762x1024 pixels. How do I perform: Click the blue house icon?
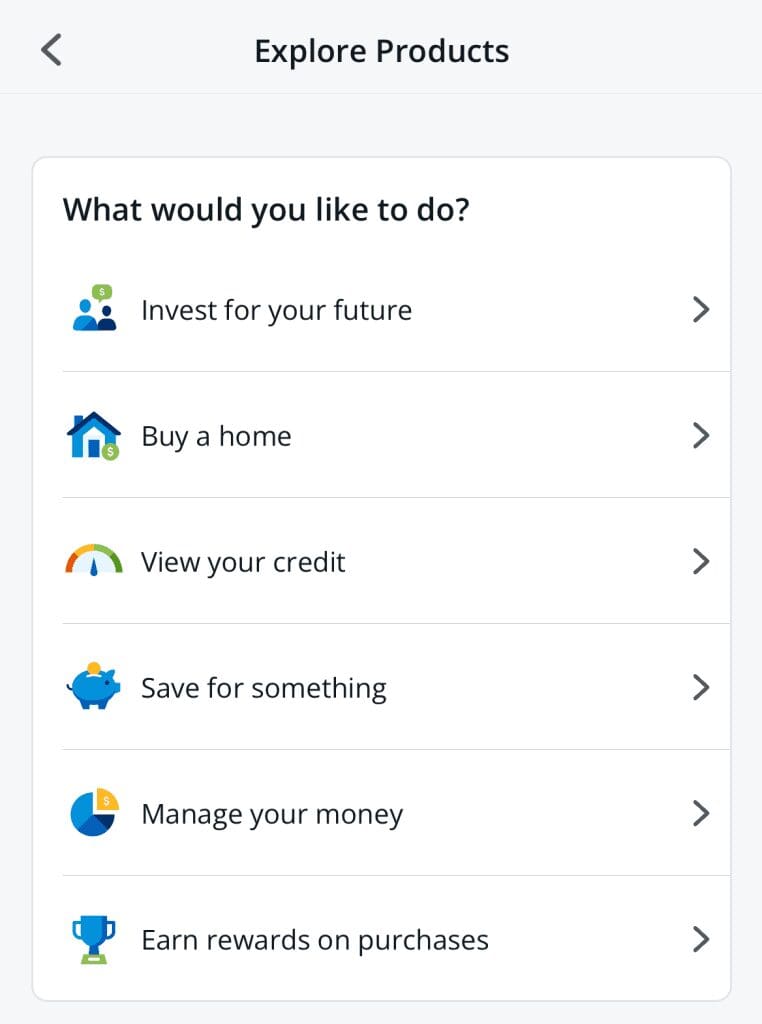[x=92, y=435]
